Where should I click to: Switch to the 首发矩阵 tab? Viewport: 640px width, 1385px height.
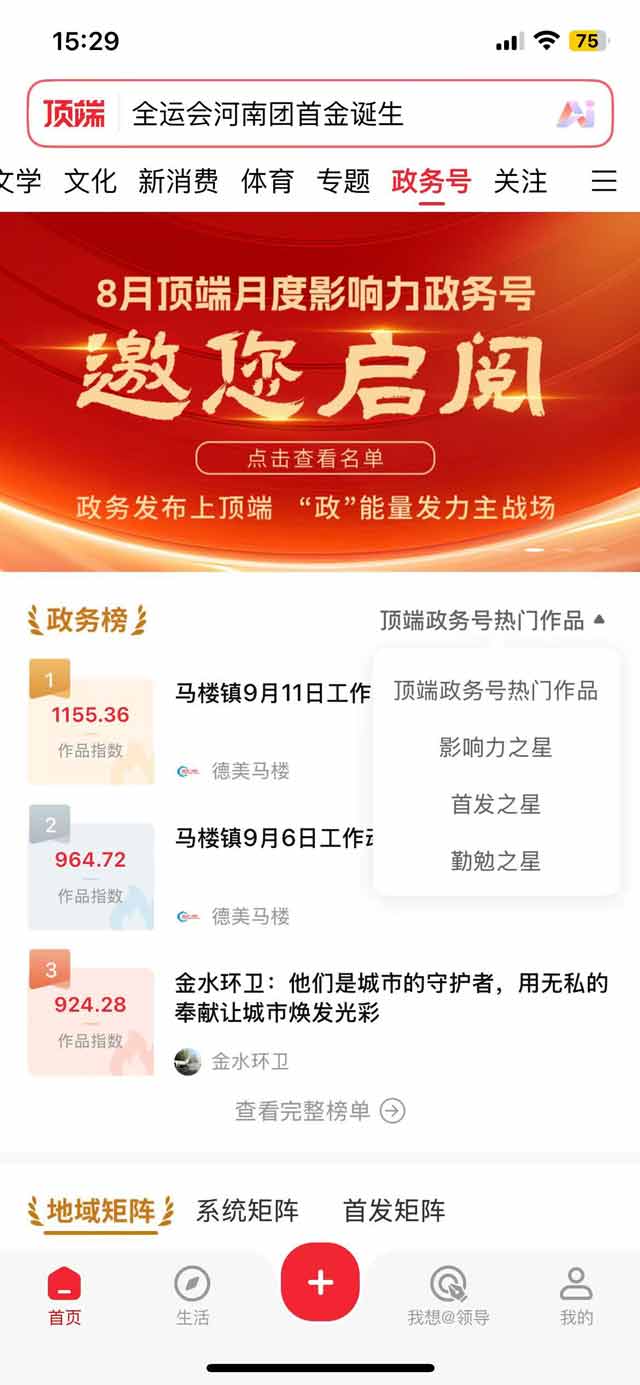pyautogui.click(x=394, y=1211)
